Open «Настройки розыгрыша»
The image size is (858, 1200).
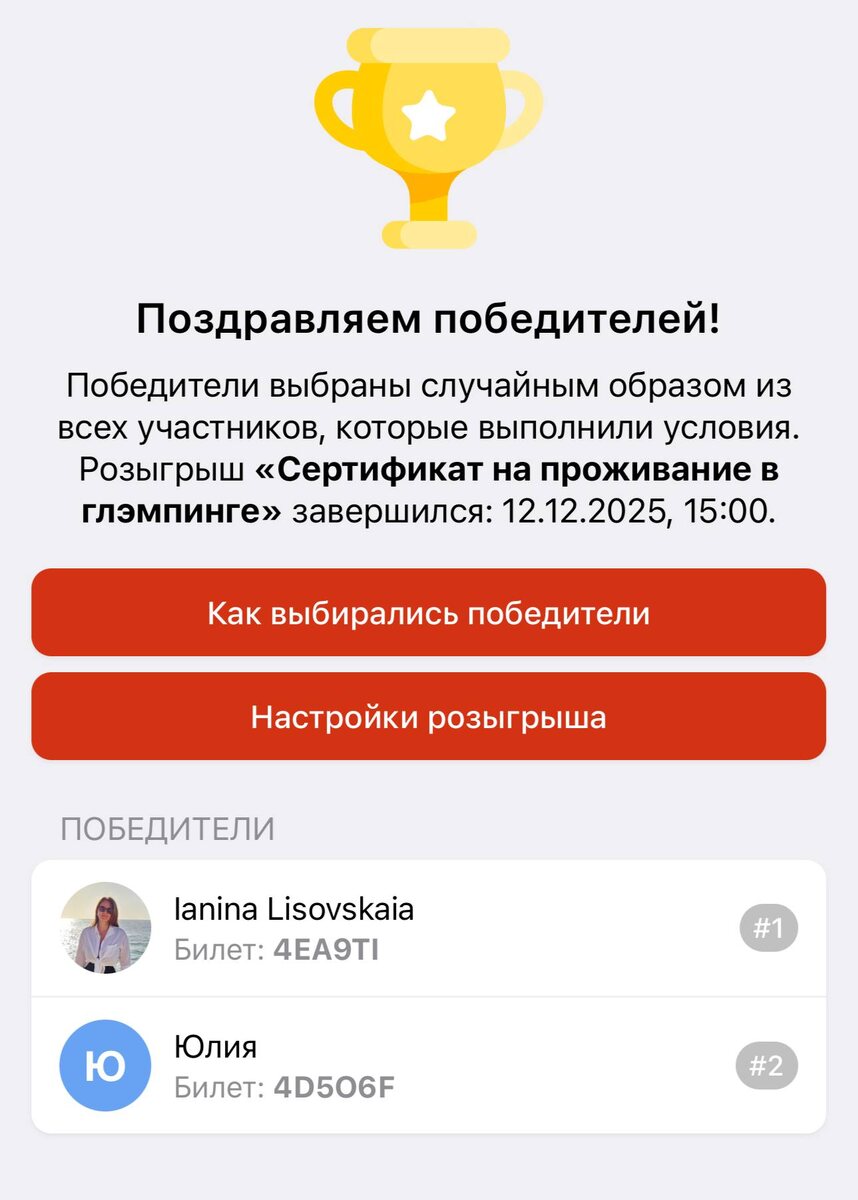[x=428, y=716]
